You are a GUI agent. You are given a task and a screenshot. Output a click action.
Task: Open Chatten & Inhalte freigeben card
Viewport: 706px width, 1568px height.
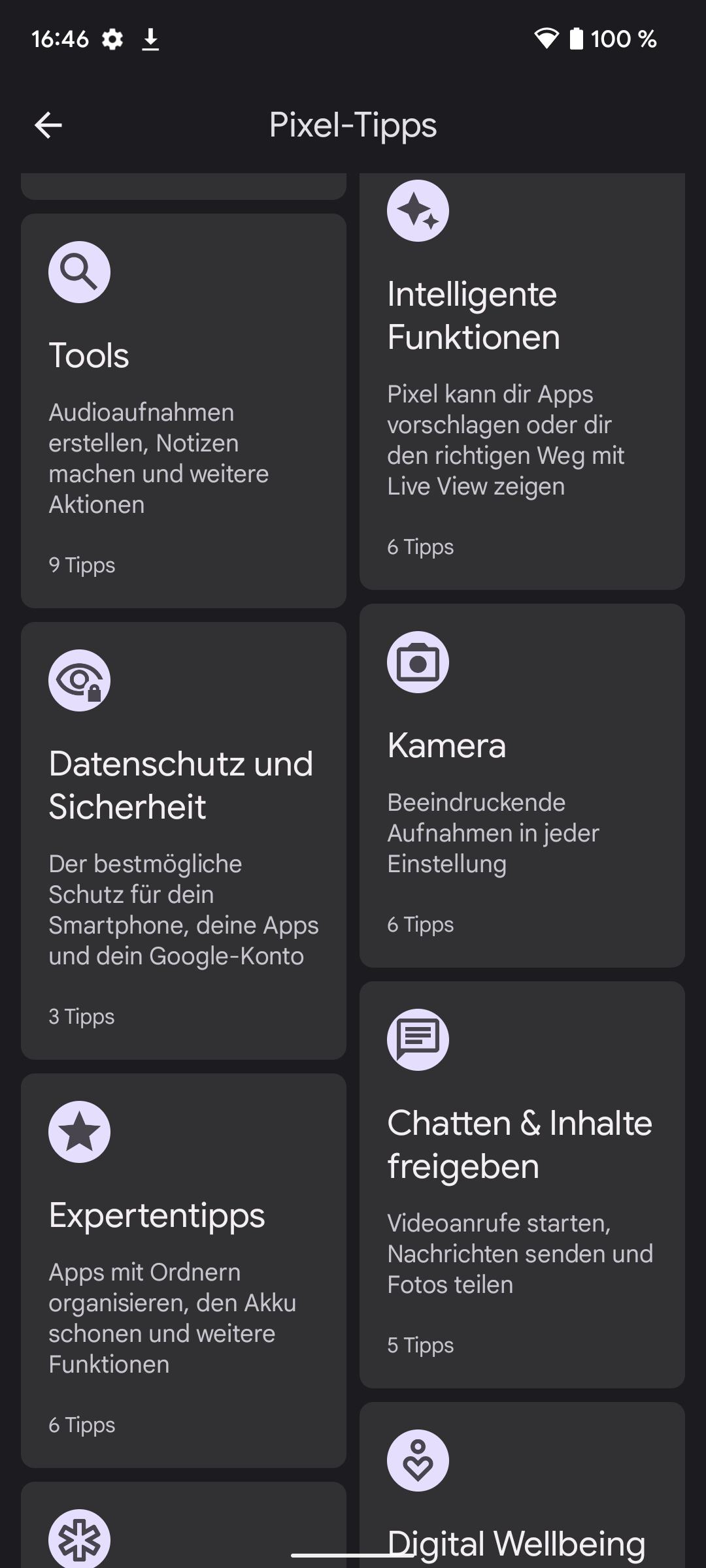click(522, 1184)
